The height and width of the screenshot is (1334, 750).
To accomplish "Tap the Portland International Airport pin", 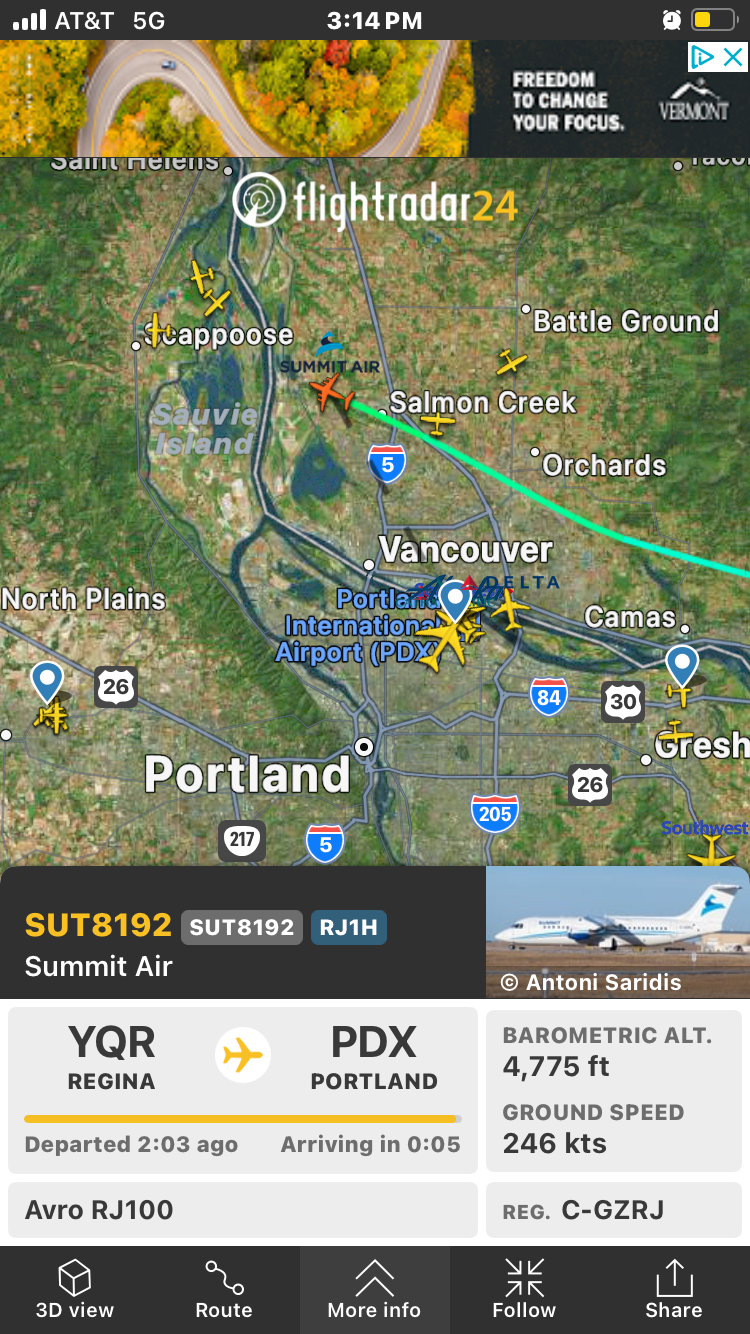I will click(x=456, y=601).
